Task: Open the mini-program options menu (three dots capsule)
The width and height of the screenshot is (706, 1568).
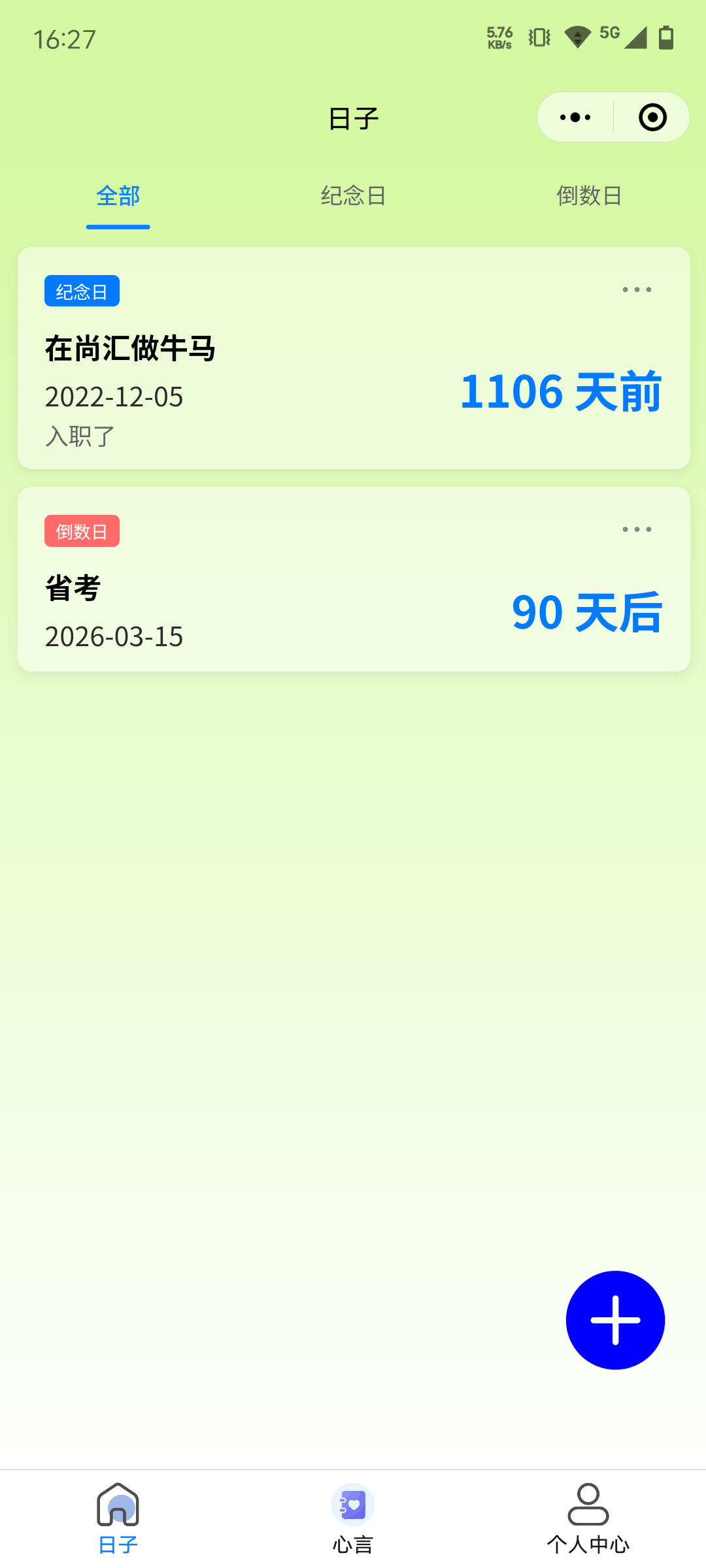Action: click(574, 117)
